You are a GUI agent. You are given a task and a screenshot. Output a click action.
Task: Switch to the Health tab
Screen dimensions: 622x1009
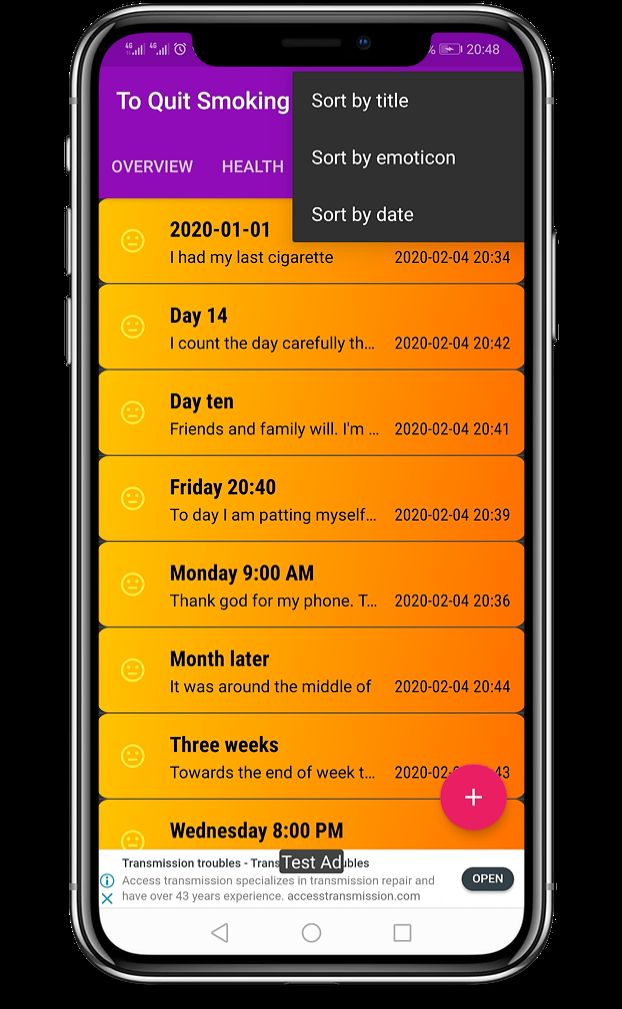click(252, 167)
